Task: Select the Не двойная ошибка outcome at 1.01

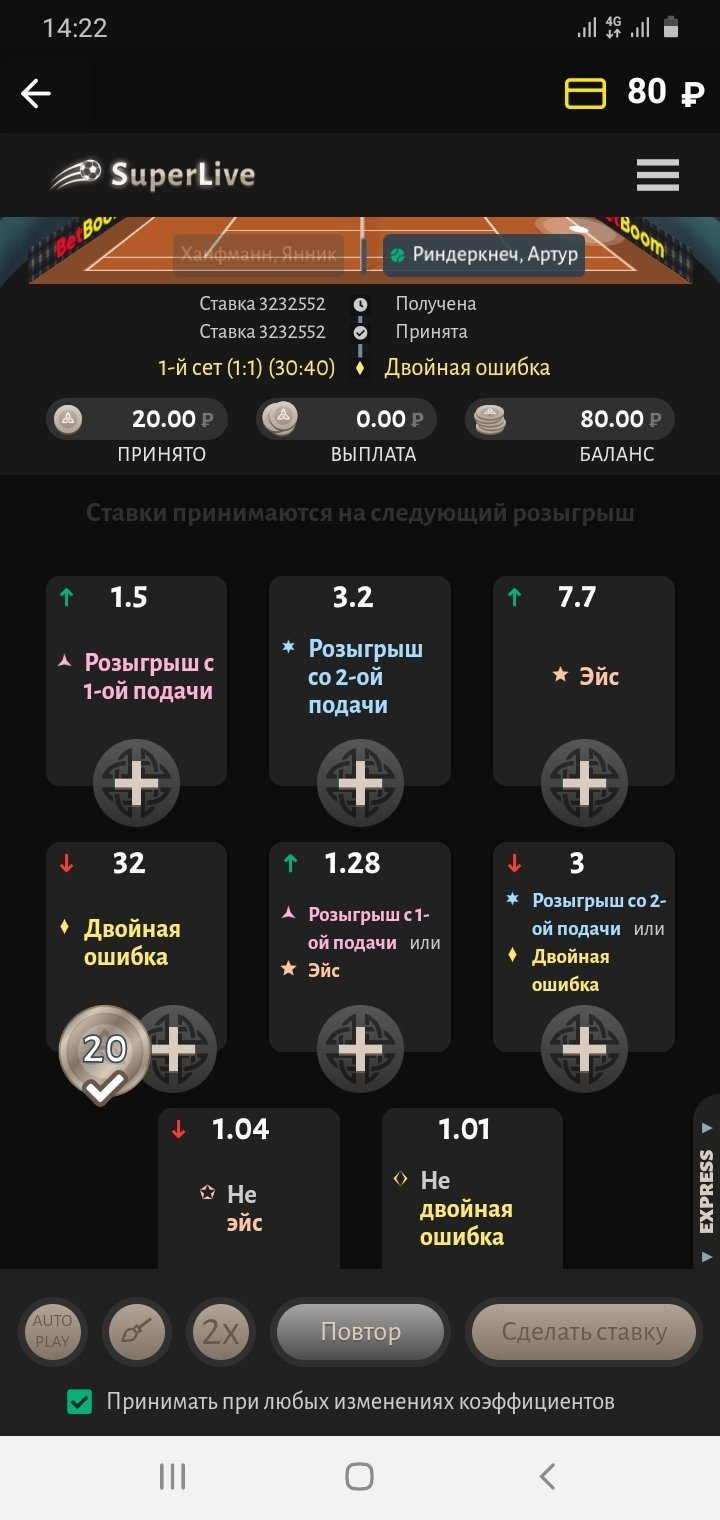Action: pyautogui.click(x=472, y=1195)
